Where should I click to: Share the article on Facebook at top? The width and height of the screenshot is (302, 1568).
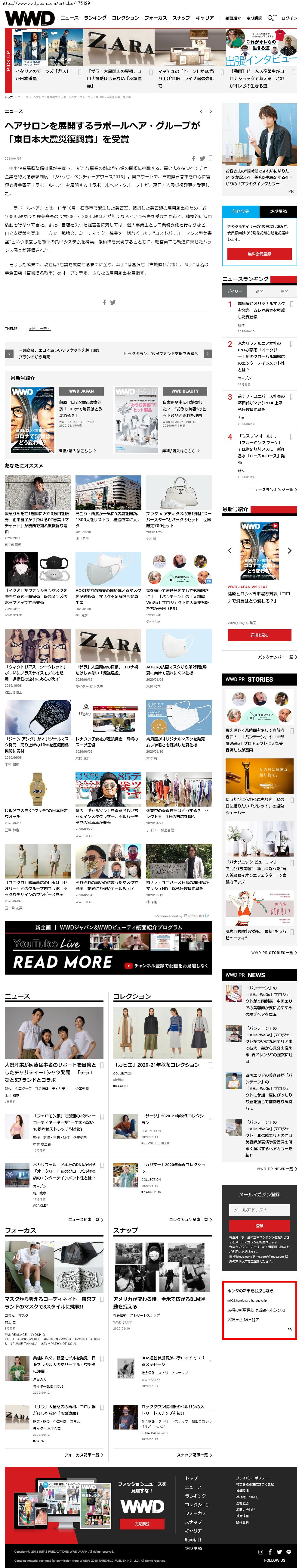(194, 158)
